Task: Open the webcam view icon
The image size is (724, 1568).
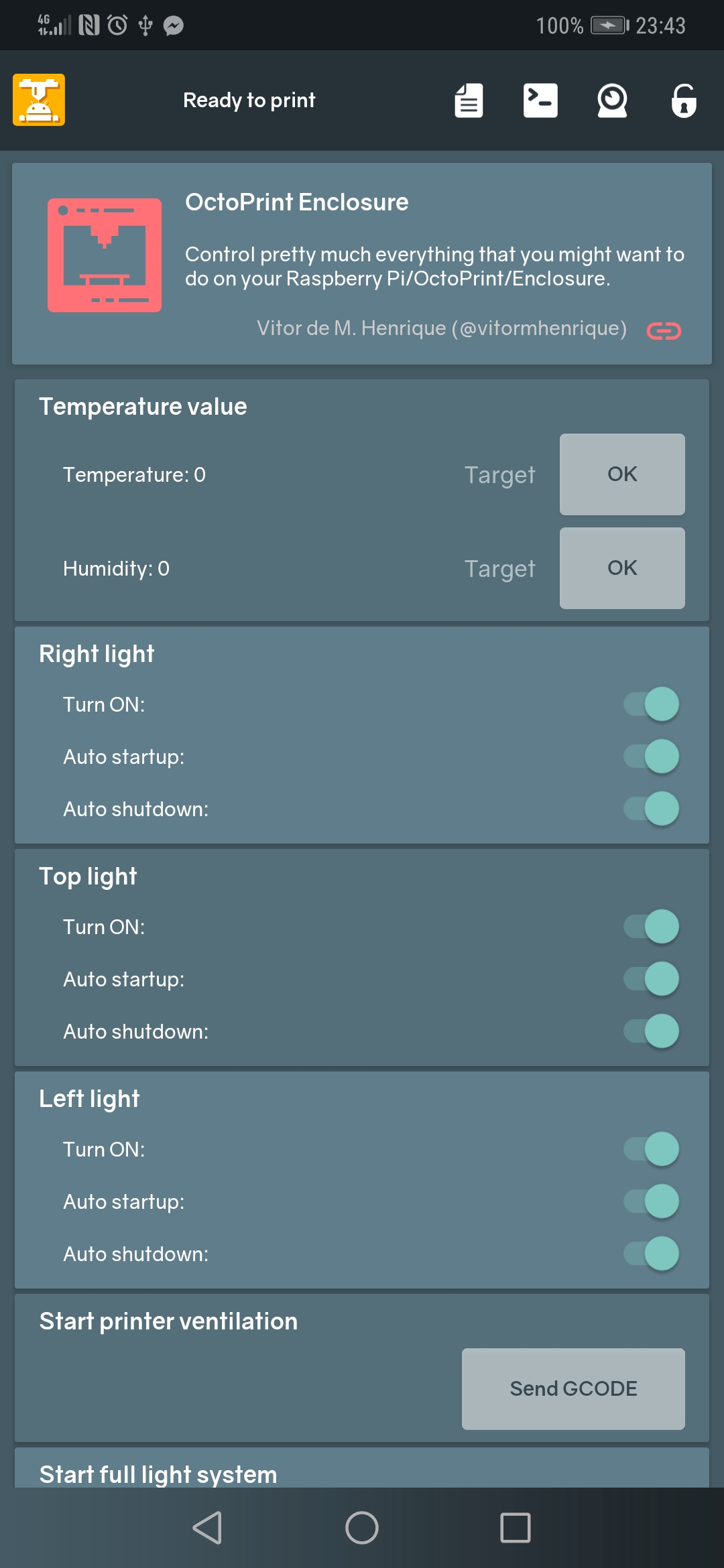Action: tap(612, 100)
